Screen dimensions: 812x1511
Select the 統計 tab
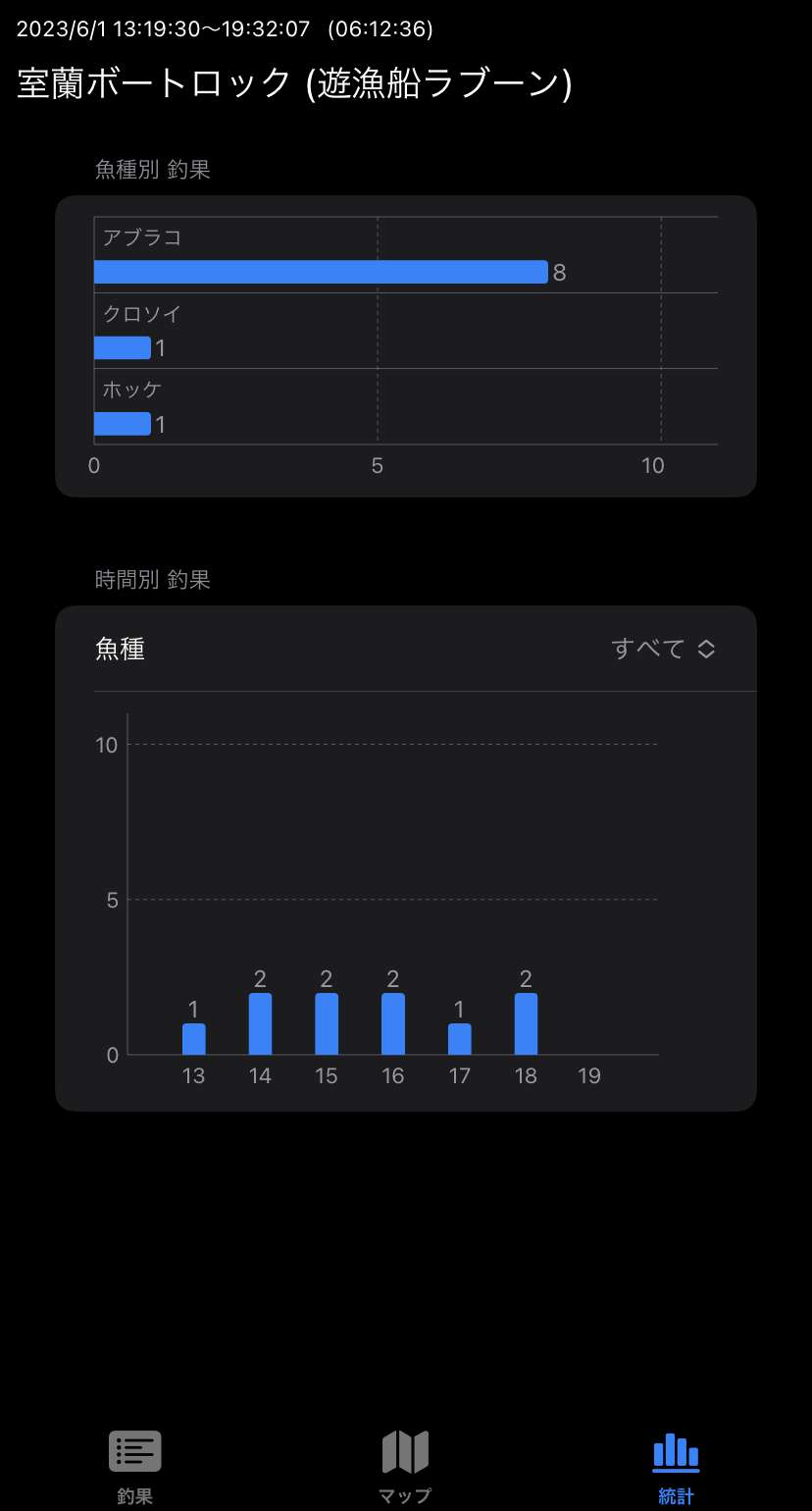pyautogui.click(x=676, y=1466)
